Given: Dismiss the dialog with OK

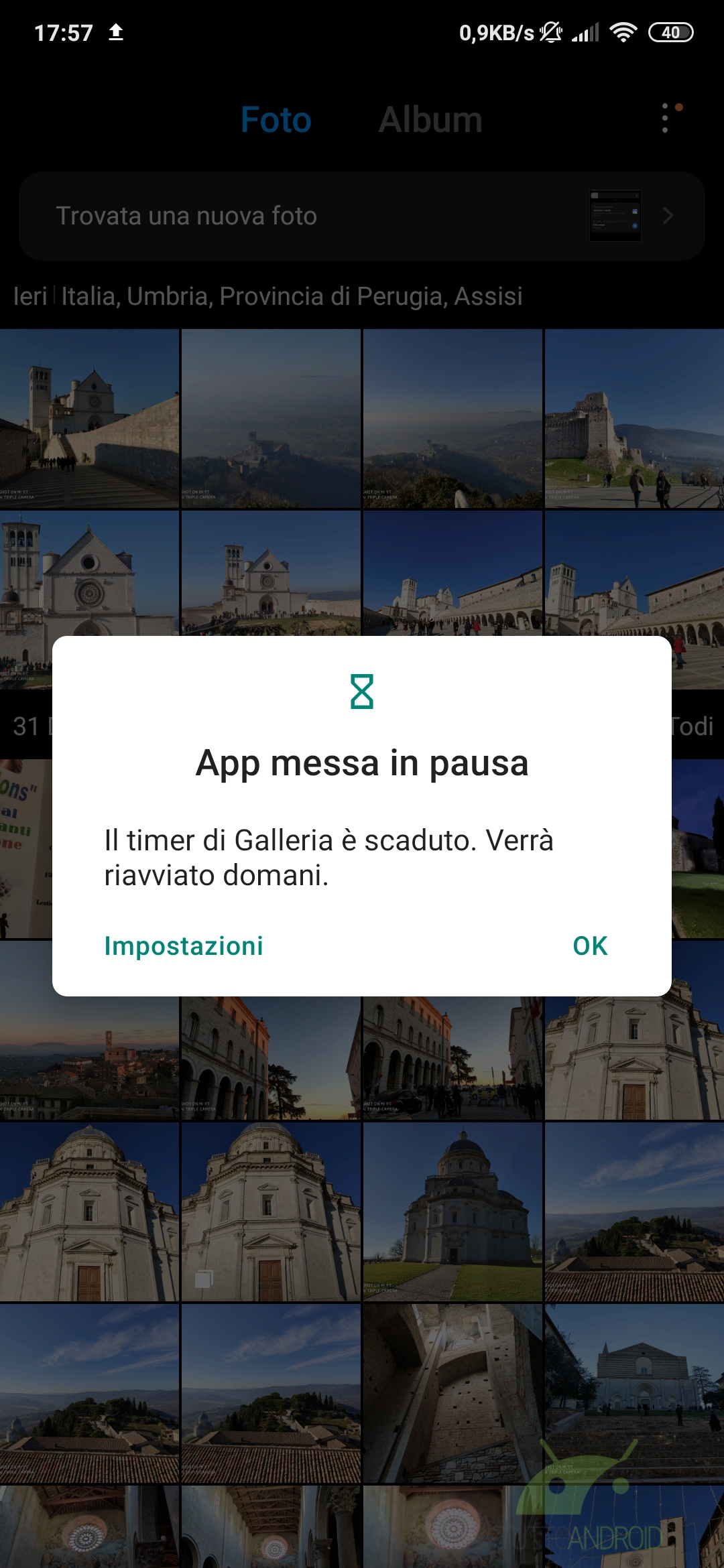Looking at the screenshot, I should (x=590, y=945).
